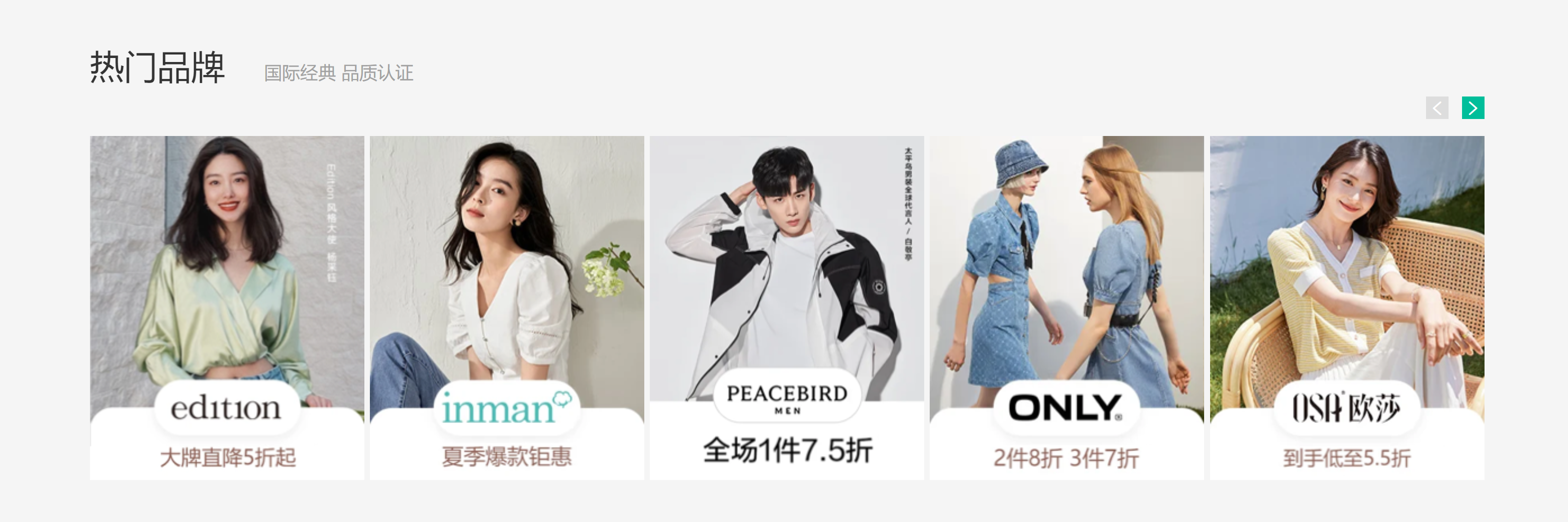Open the ONLY brand discount card
This screenshot has width=1568, height=522.
tap(1067, 307)
